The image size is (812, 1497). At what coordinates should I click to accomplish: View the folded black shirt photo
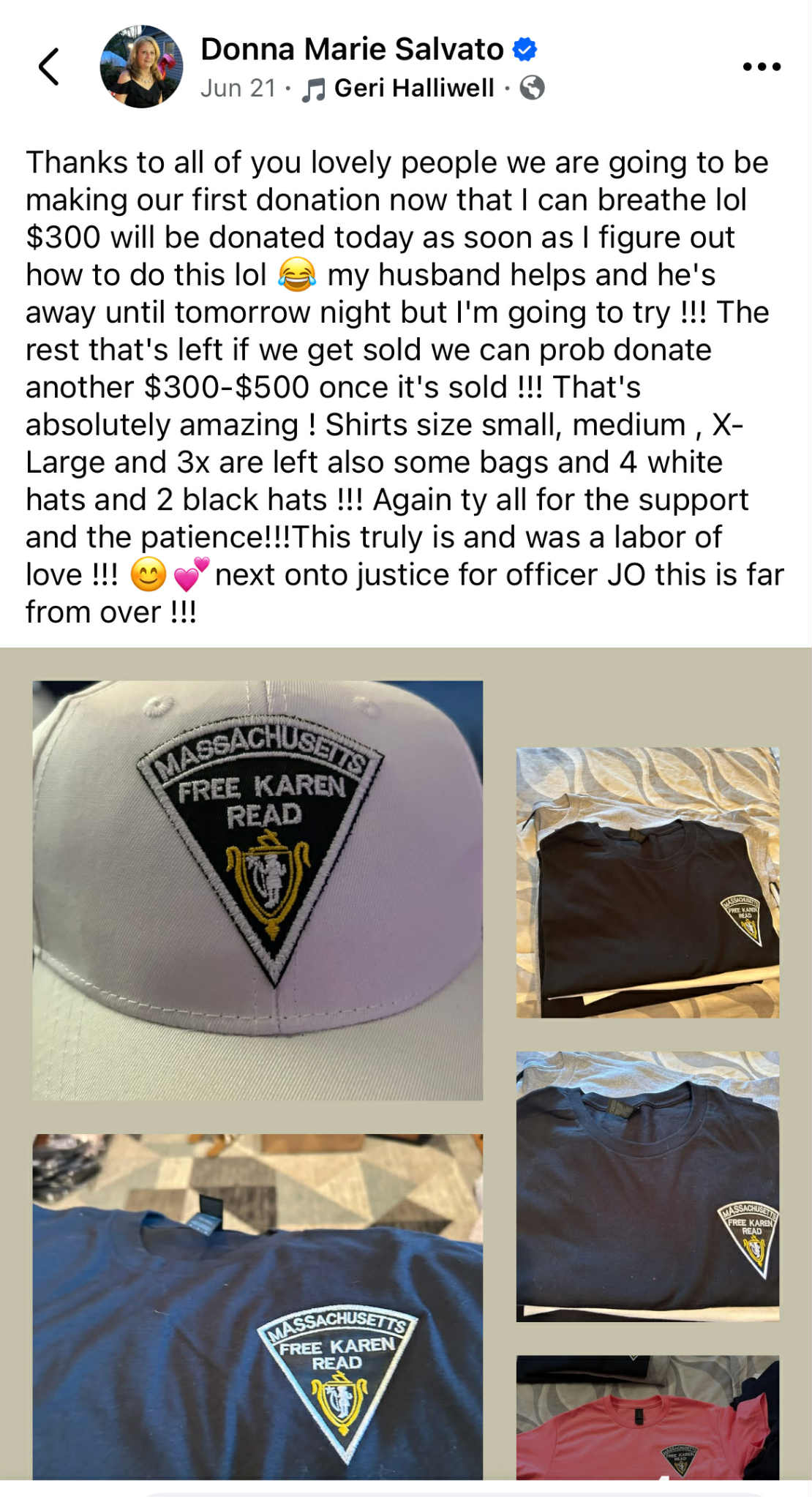[647, 882]
